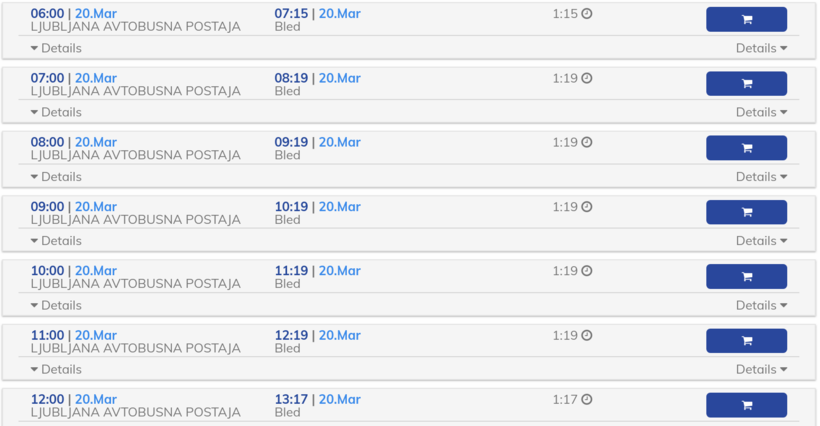820x426 pixels.
Task: Expand right Details of 06:00 bus
Action: click(x=761, y=48)
